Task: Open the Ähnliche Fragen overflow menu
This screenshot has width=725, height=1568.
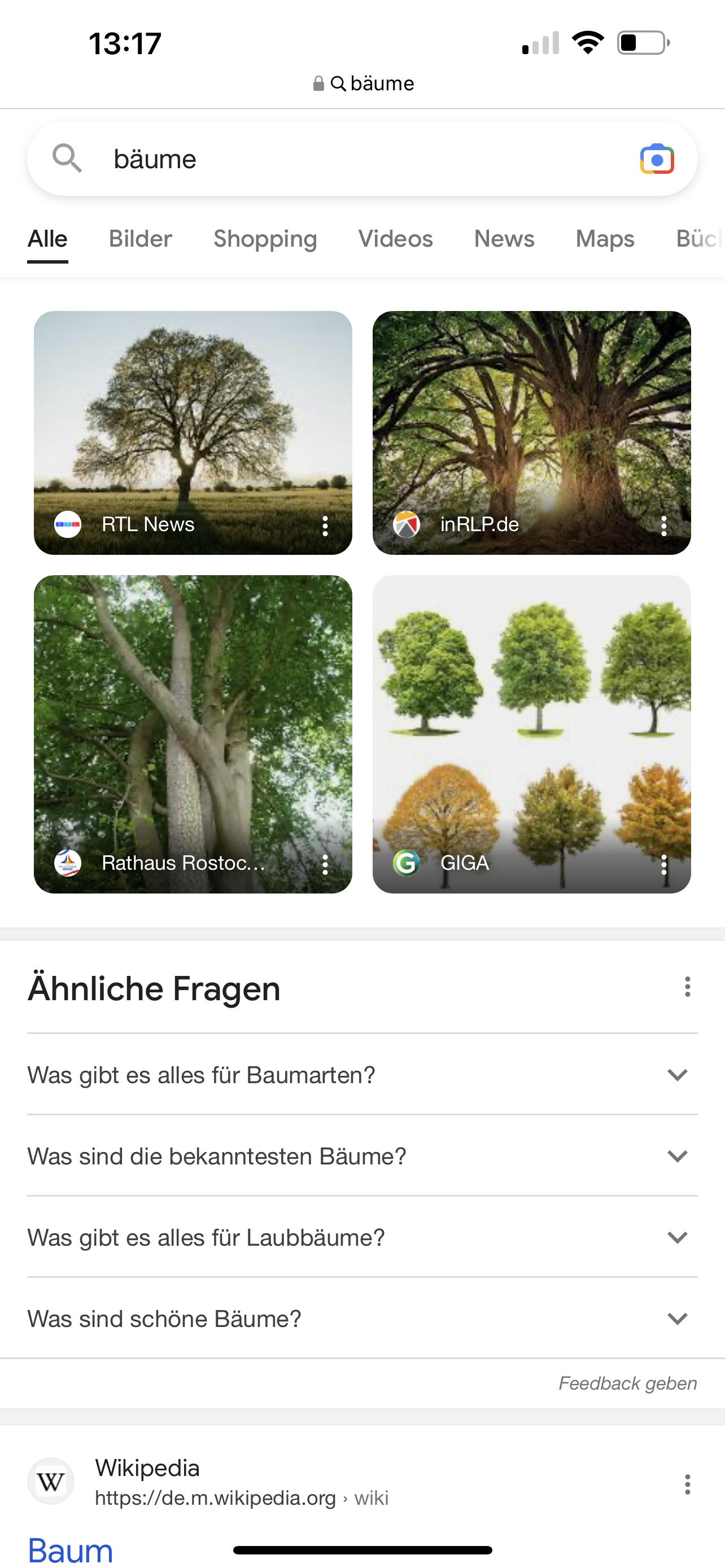Action: click(687, 987)
